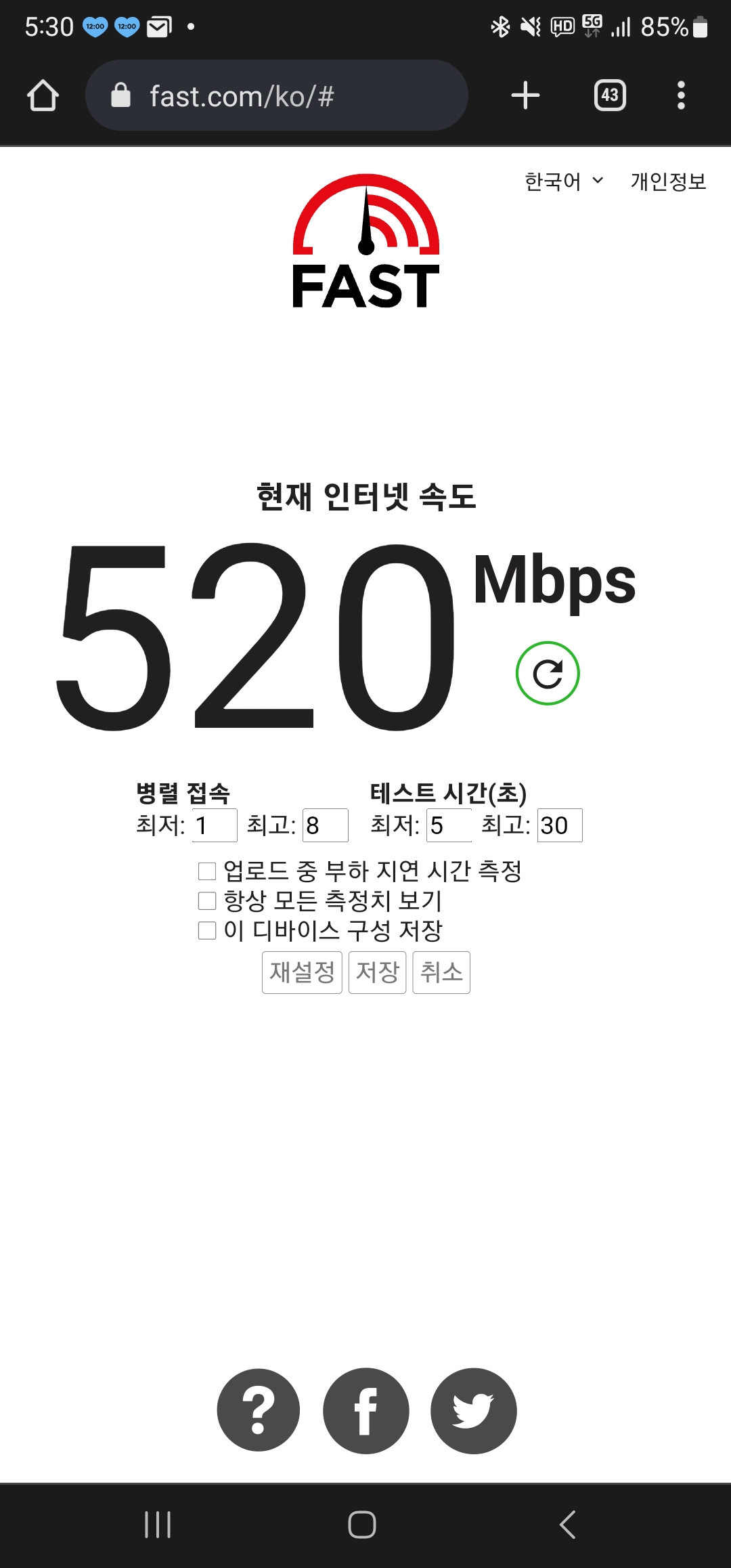Tap the 재설정 reset button
Screen dimensions: 731x1568
pos(302,972)
